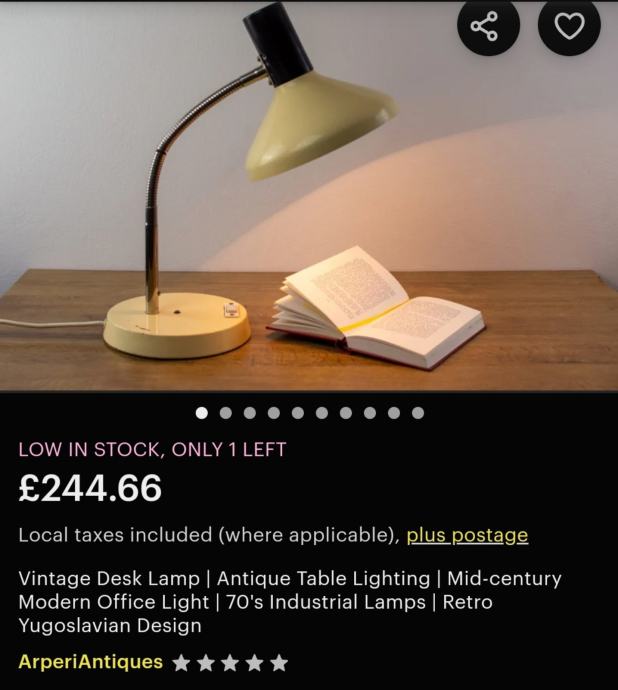Share this desk lamp listing

tap(488, 27)
